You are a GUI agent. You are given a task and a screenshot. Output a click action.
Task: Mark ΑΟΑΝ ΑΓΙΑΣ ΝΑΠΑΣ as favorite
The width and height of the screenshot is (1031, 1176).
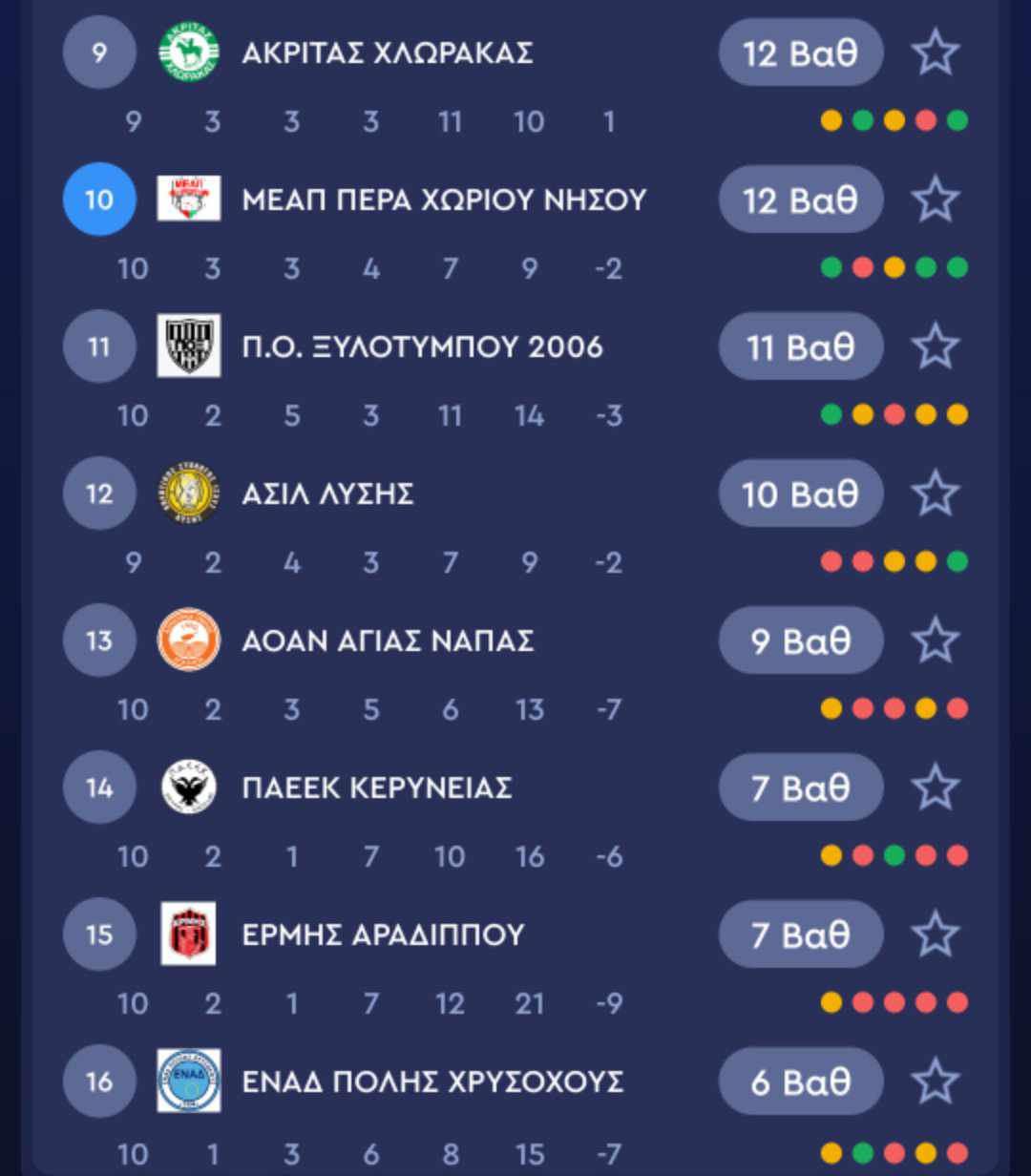[x=935, y=640]
